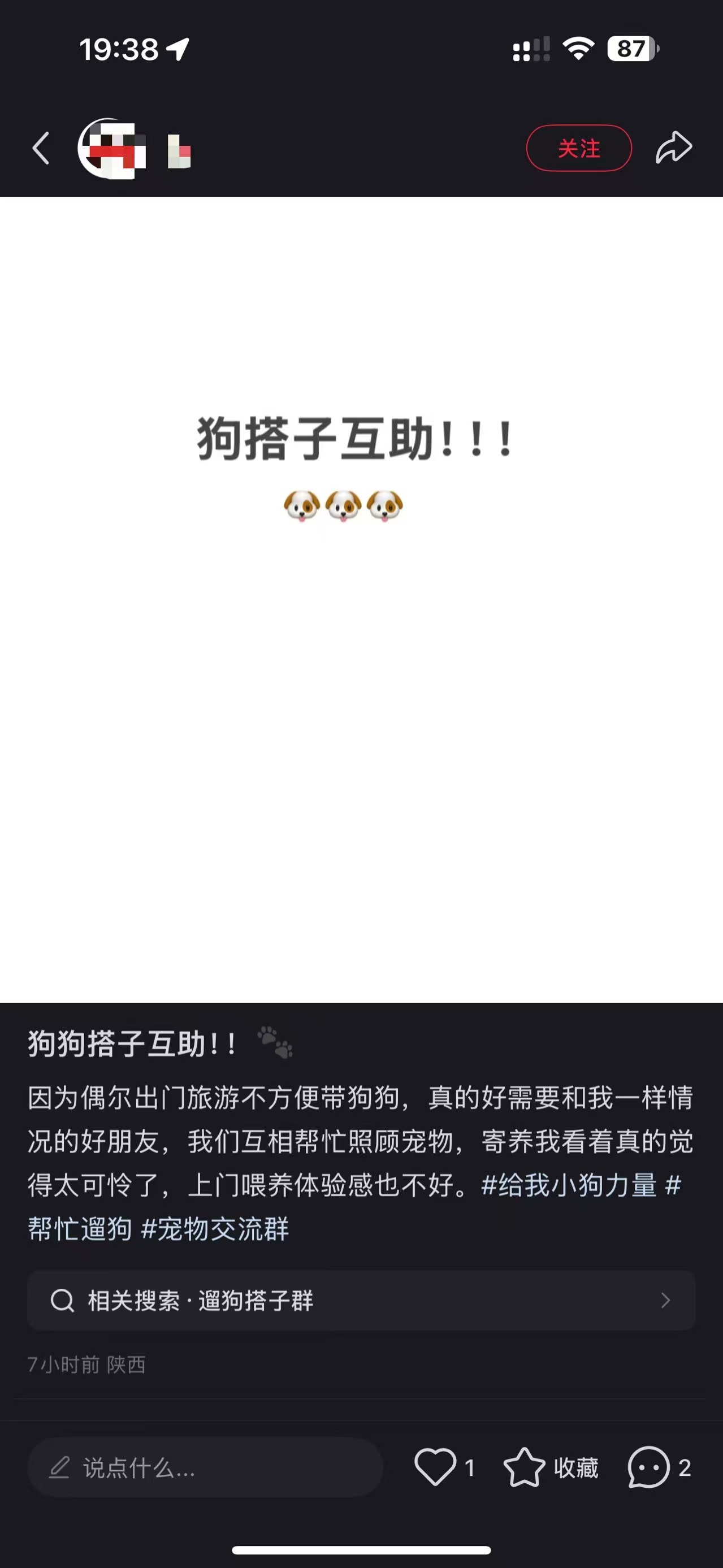Save post with 收藏 star
Screen dimensions: 723x1568
tap(525, 1467)
